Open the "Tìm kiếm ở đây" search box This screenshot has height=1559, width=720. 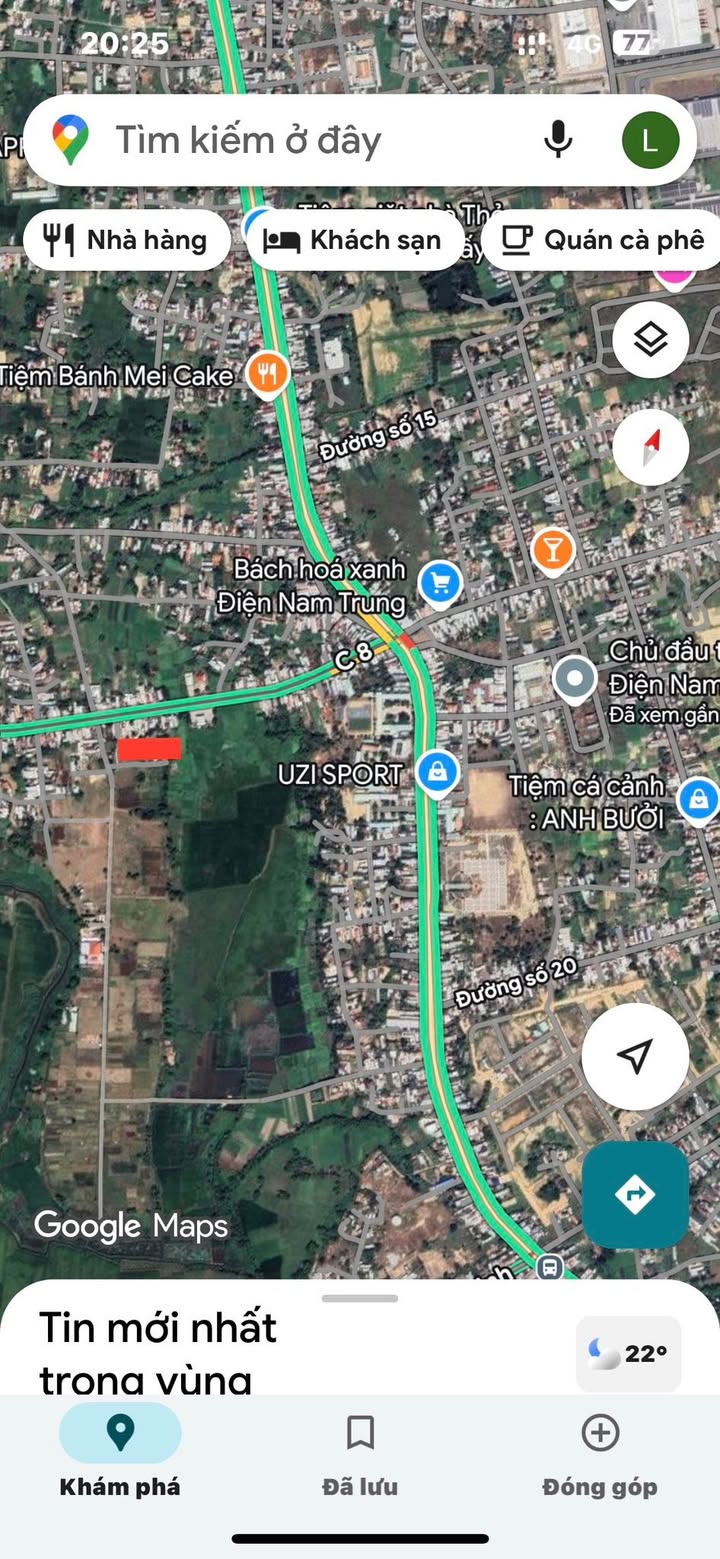tap(300, 141)
